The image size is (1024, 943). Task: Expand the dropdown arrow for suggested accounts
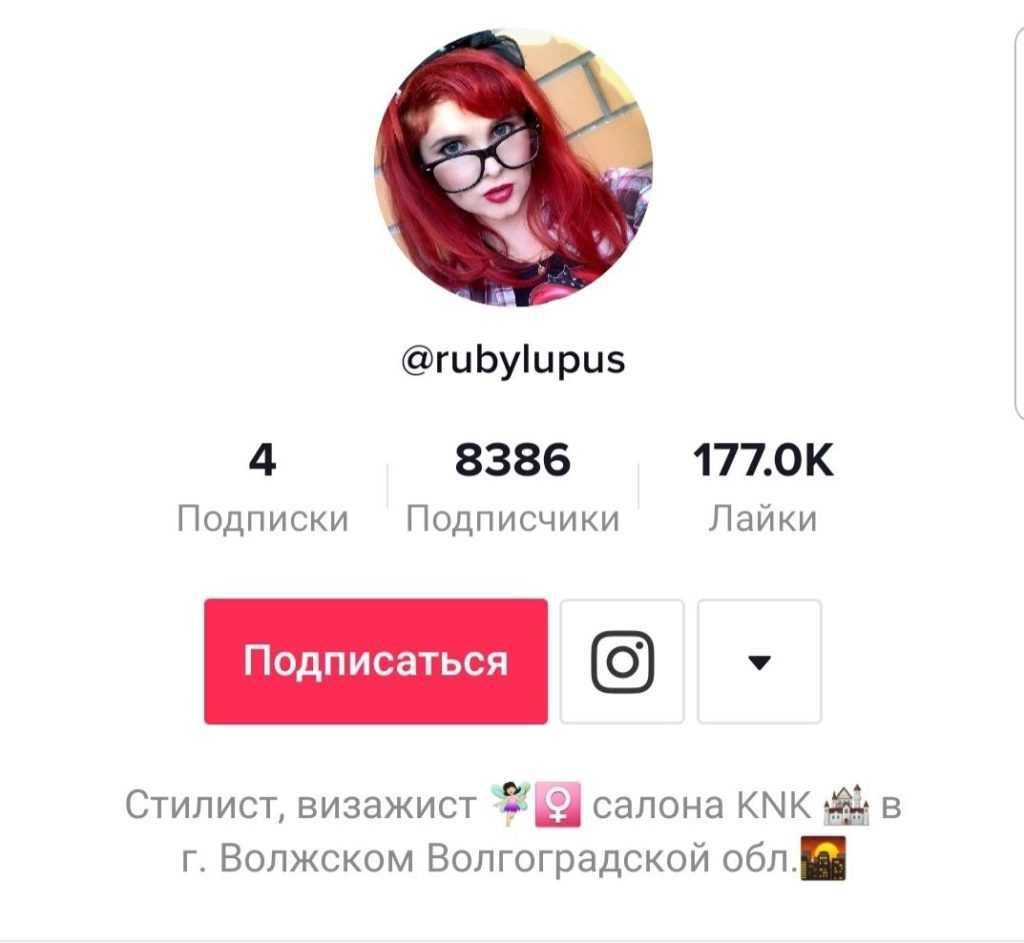coord(759,661)
